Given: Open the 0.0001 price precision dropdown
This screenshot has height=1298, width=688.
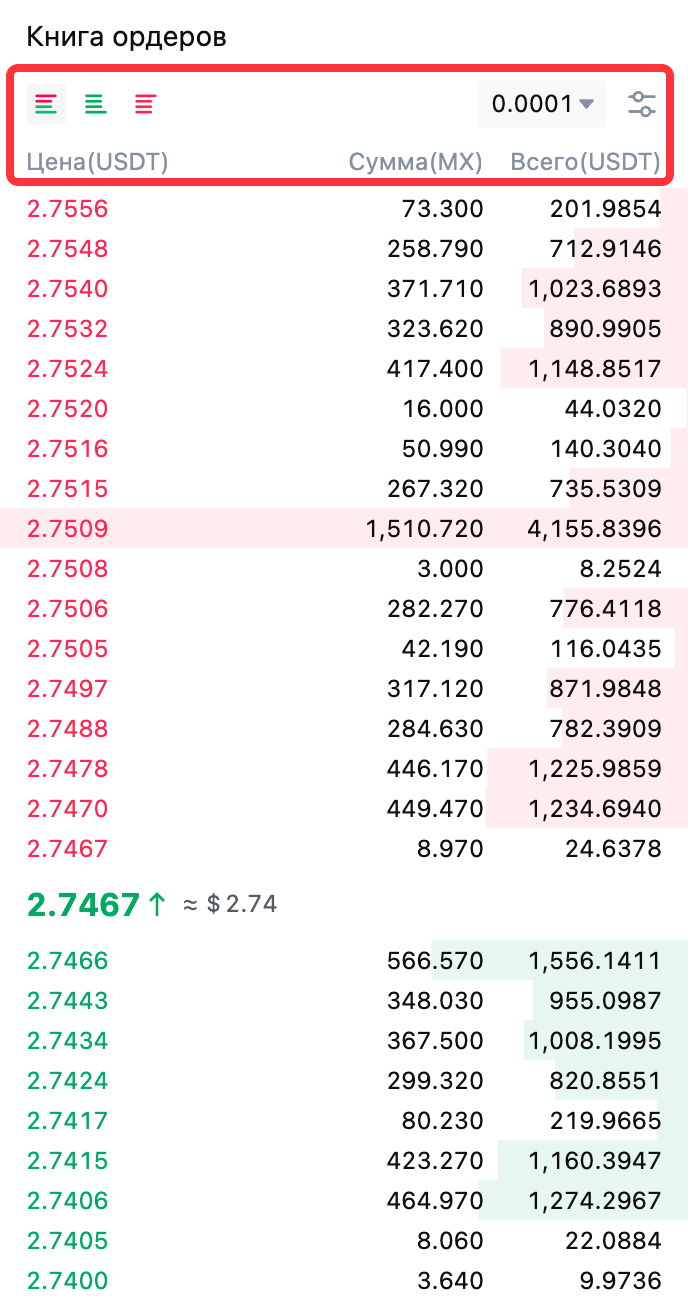Looking at the screenshot, I should pos(542,104).
